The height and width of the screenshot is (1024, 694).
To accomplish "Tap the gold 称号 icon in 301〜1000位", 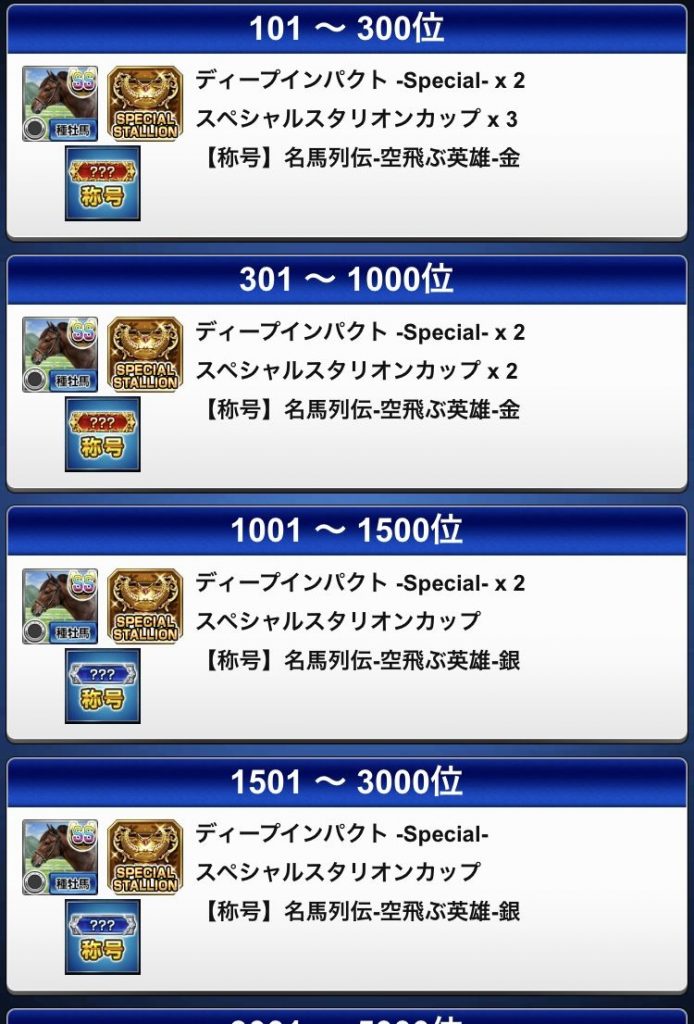I will click(x=102, y=434).
